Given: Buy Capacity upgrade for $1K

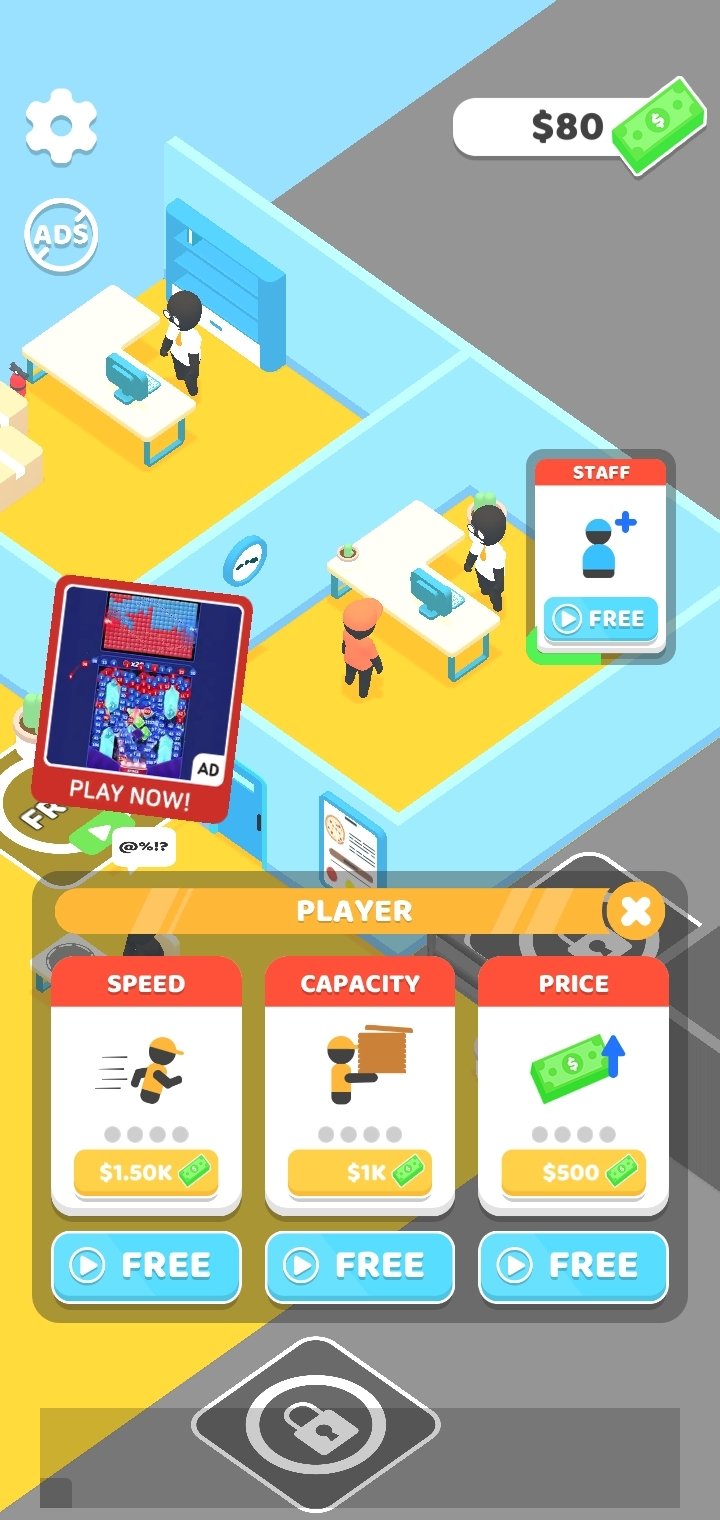Looking at the screenshot, I should pyautogui.click(x=360, y=1172).
